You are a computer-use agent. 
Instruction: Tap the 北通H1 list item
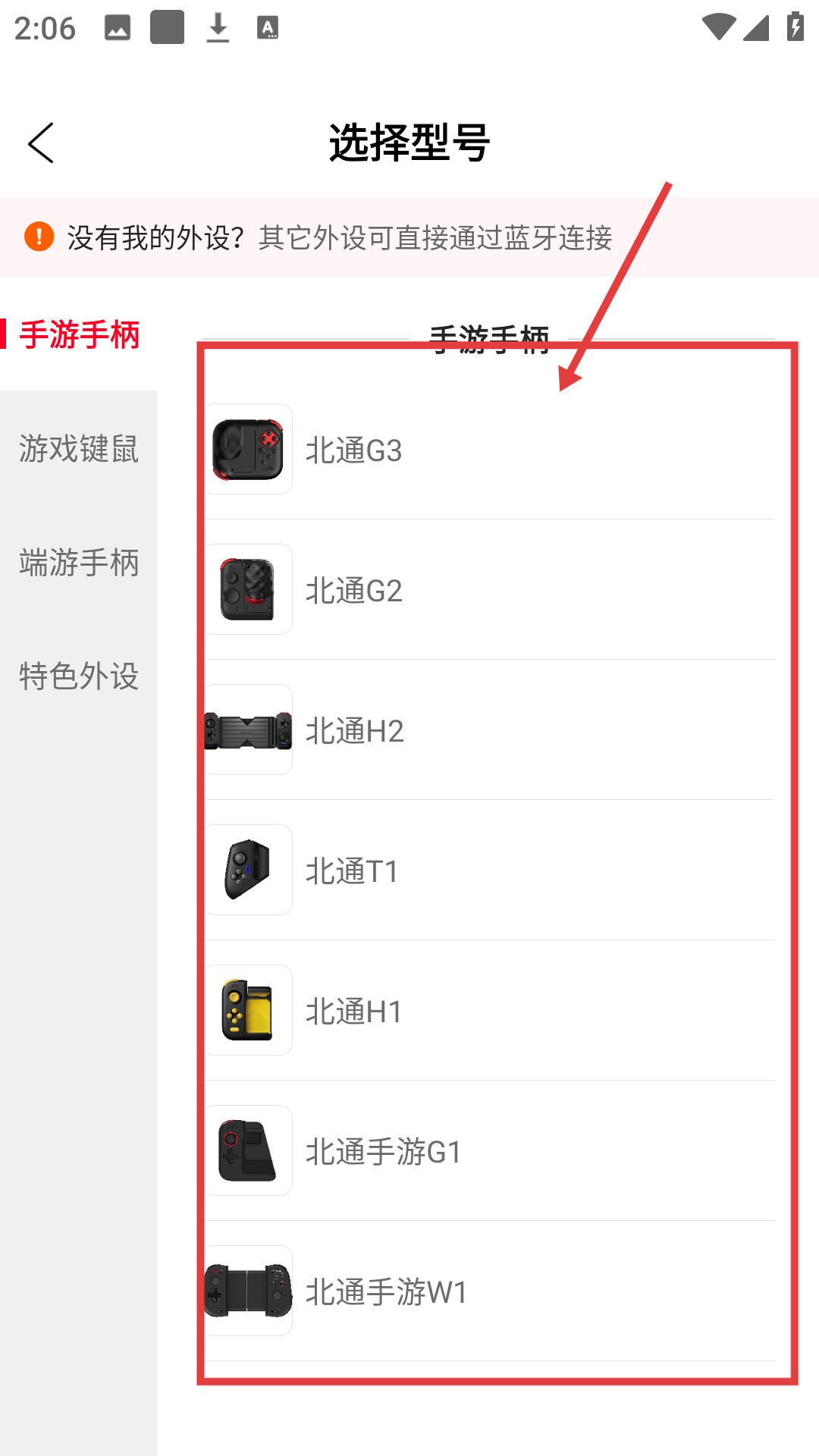pyautogui.click(x=353, y=1011)
